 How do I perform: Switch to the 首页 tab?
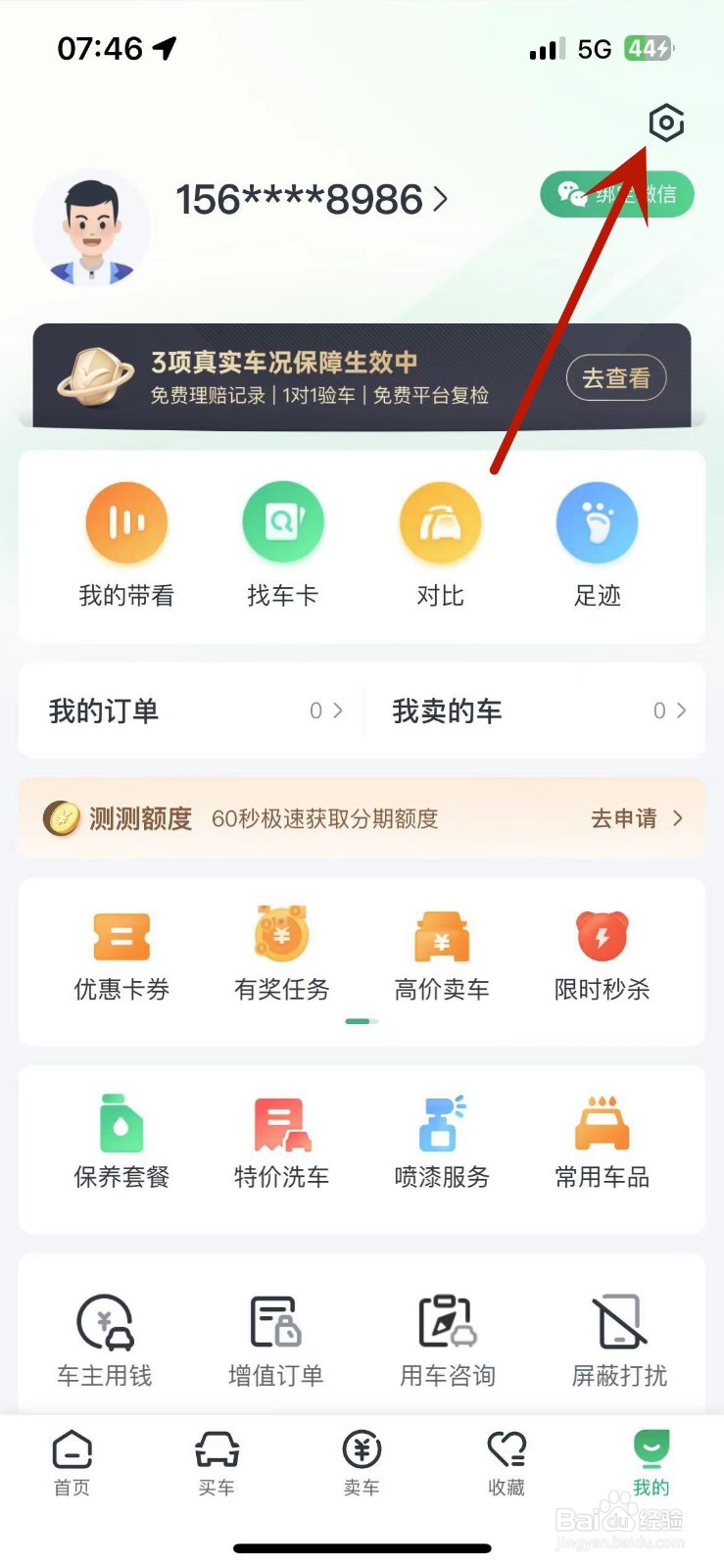pos(72,1462)
